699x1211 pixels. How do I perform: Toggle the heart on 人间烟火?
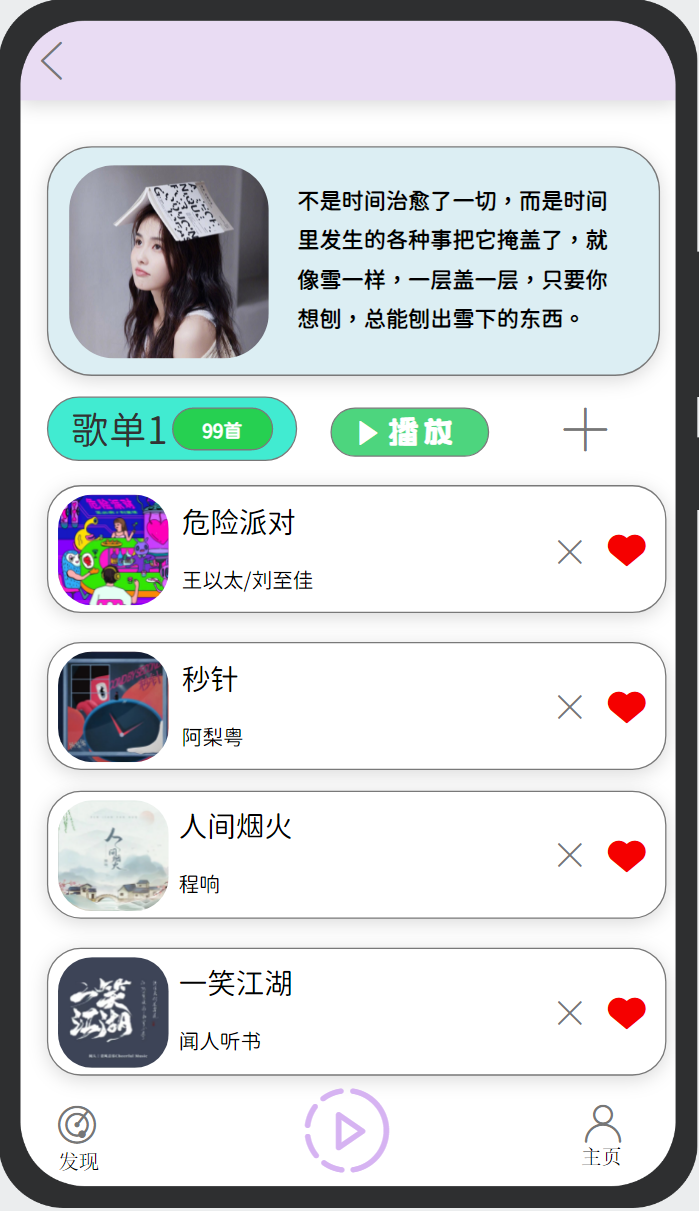click(627, 855)
